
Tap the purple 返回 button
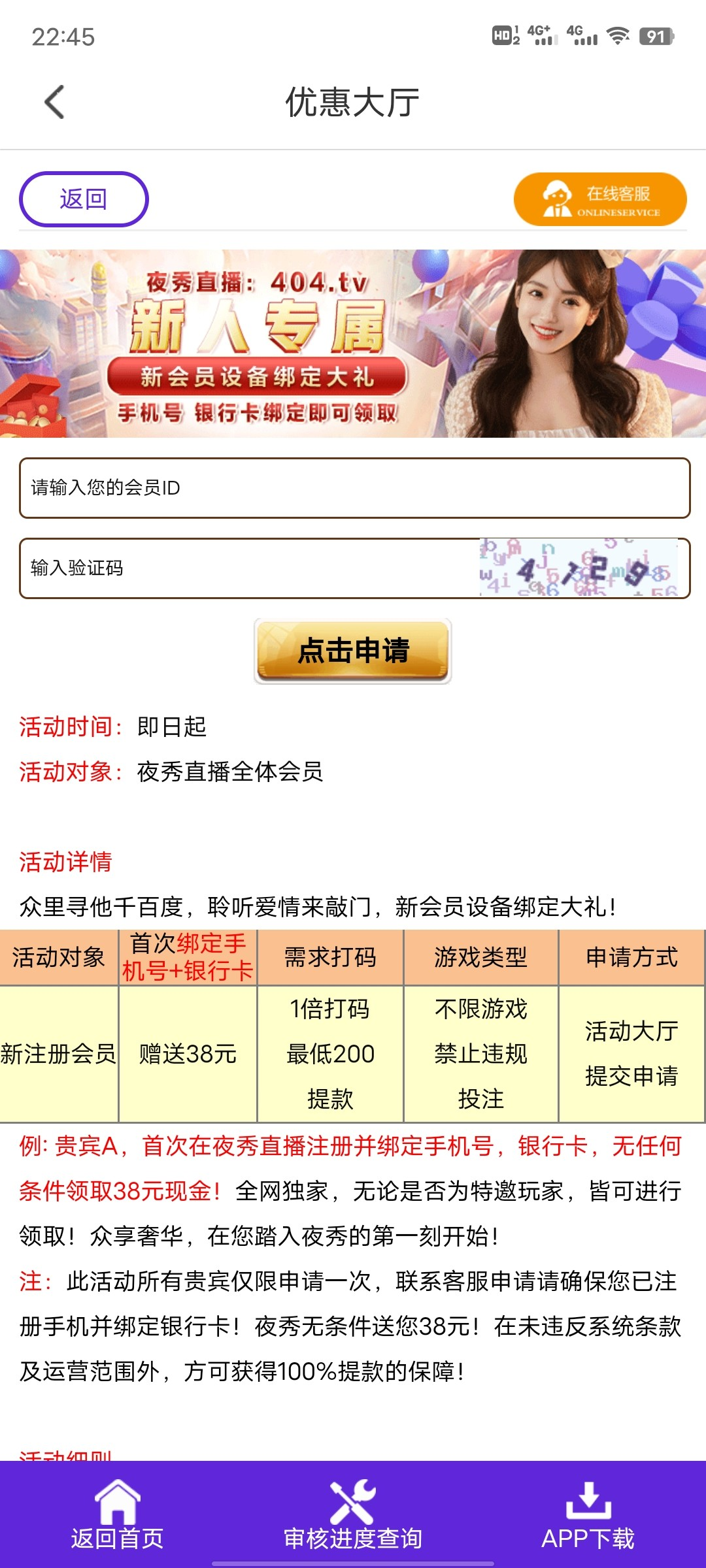(x=84, y=199)
